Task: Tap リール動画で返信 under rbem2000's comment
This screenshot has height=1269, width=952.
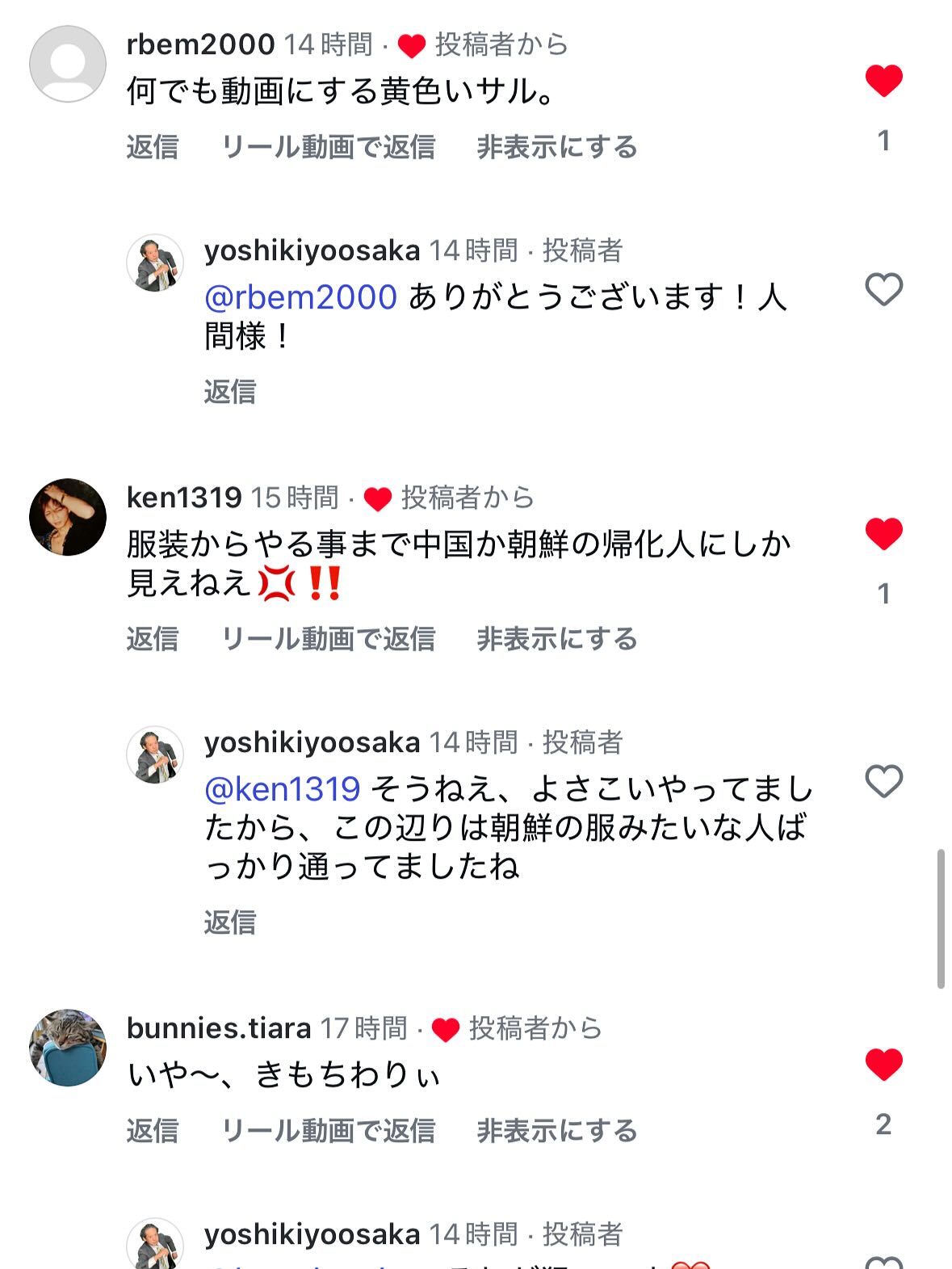Action: (328, 147)
